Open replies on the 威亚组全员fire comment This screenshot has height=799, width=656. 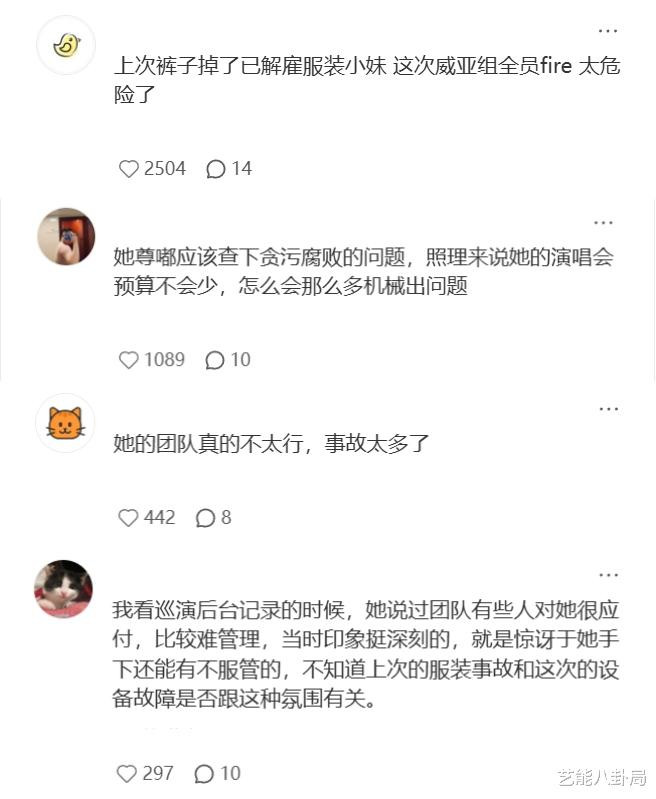pyautogui.click(x=215, y=169)
